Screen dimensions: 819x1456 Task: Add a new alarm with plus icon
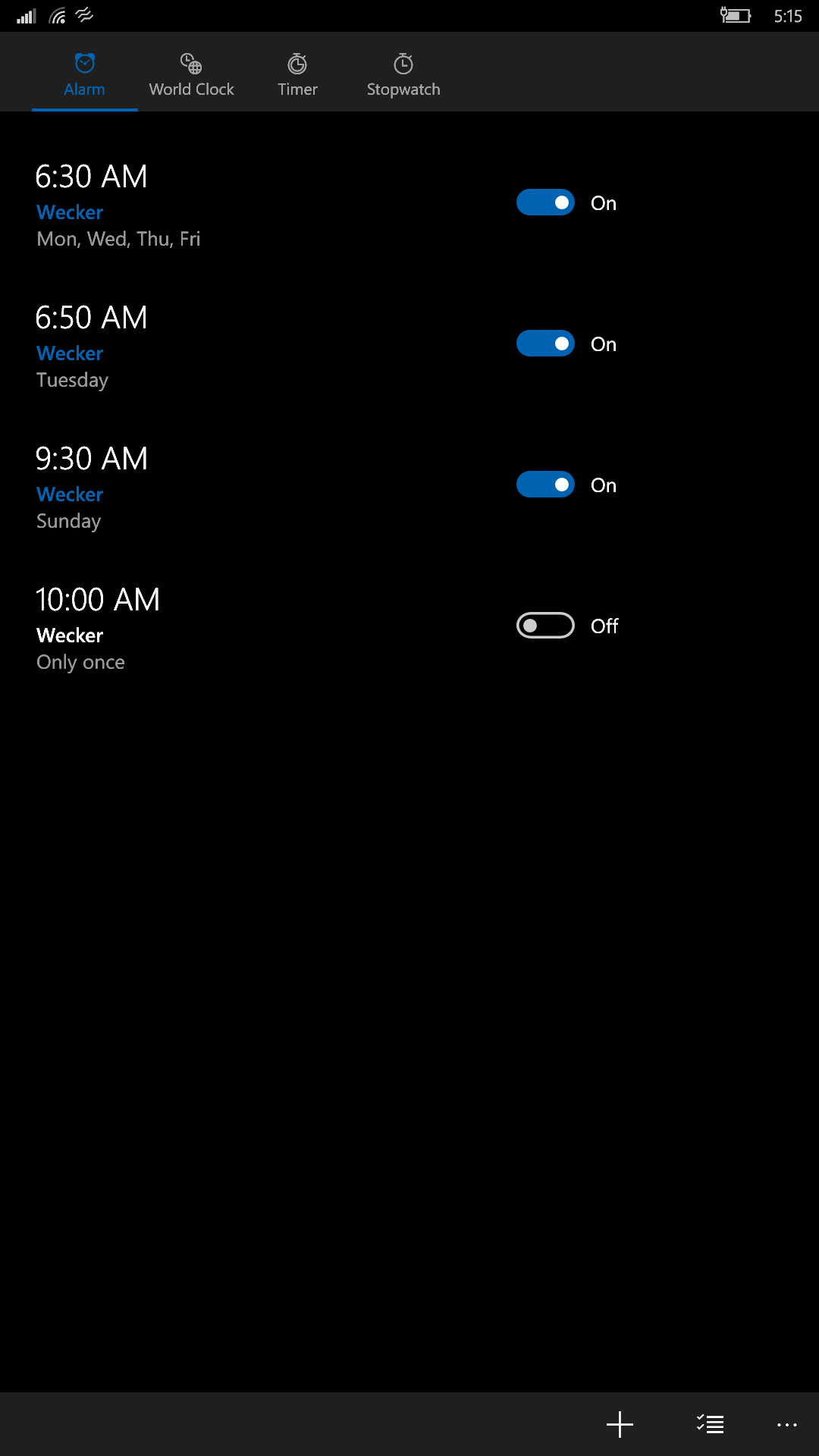point(620,1424)
